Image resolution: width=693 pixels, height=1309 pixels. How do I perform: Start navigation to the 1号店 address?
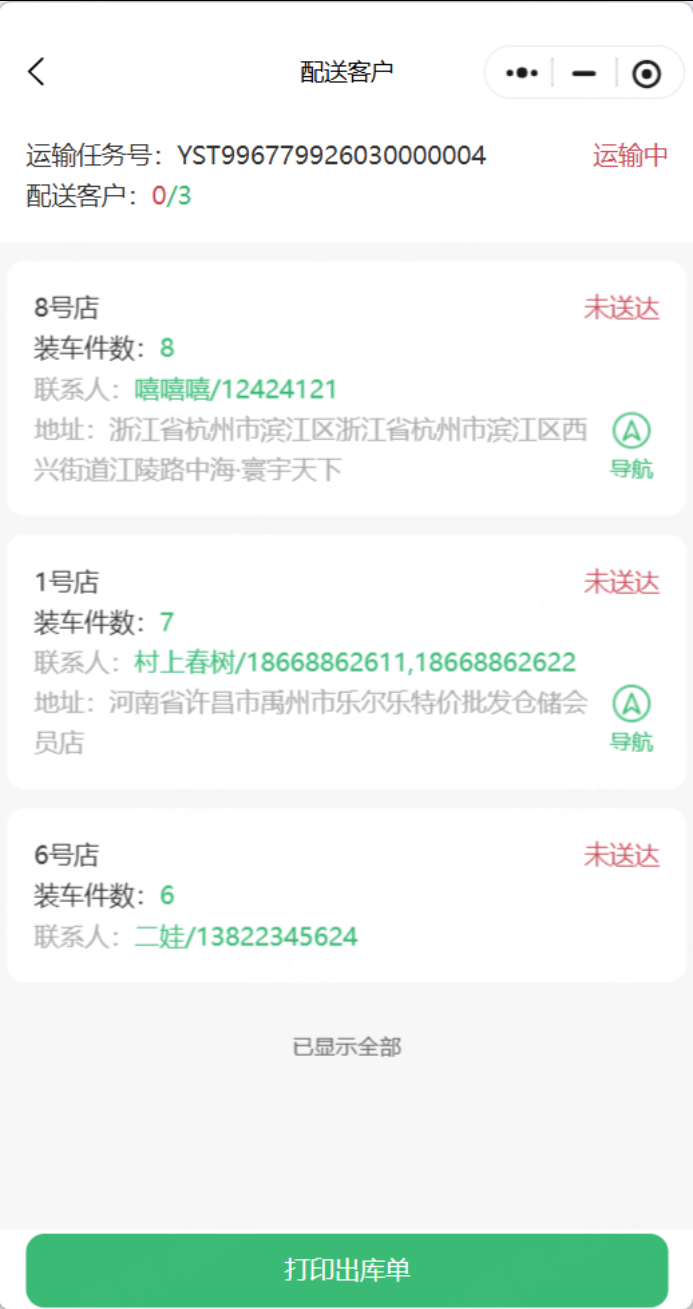coord(631,718)
